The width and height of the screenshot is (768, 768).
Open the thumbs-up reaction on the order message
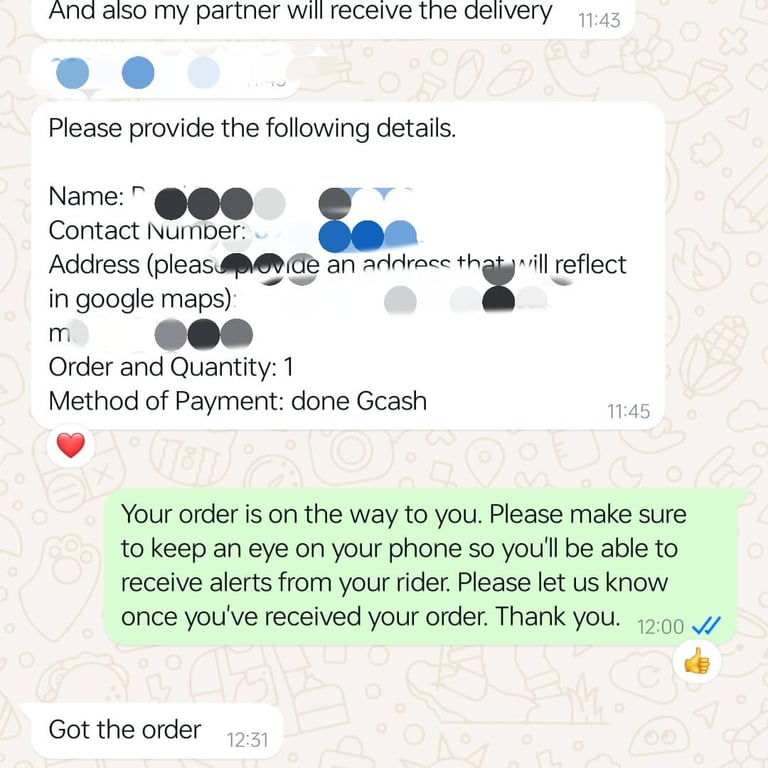pyautogui.click(x=696, y=661)
